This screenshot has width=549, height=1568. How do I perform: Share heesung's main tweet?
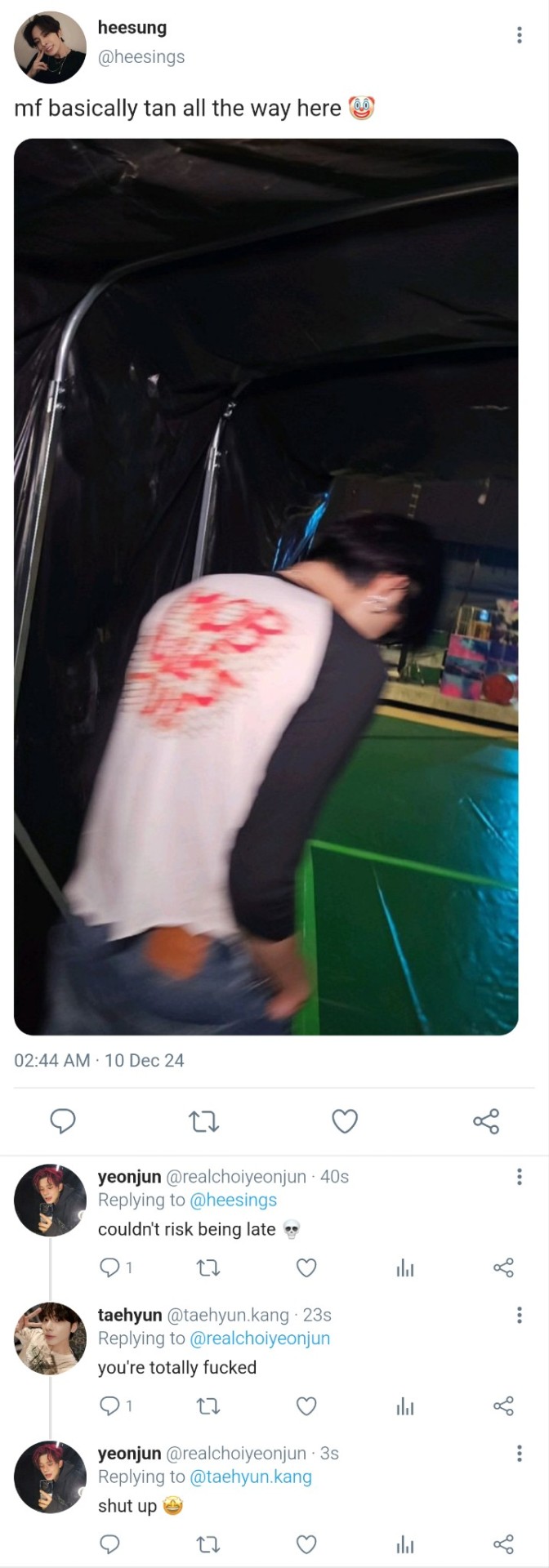tap(486, 1121)
